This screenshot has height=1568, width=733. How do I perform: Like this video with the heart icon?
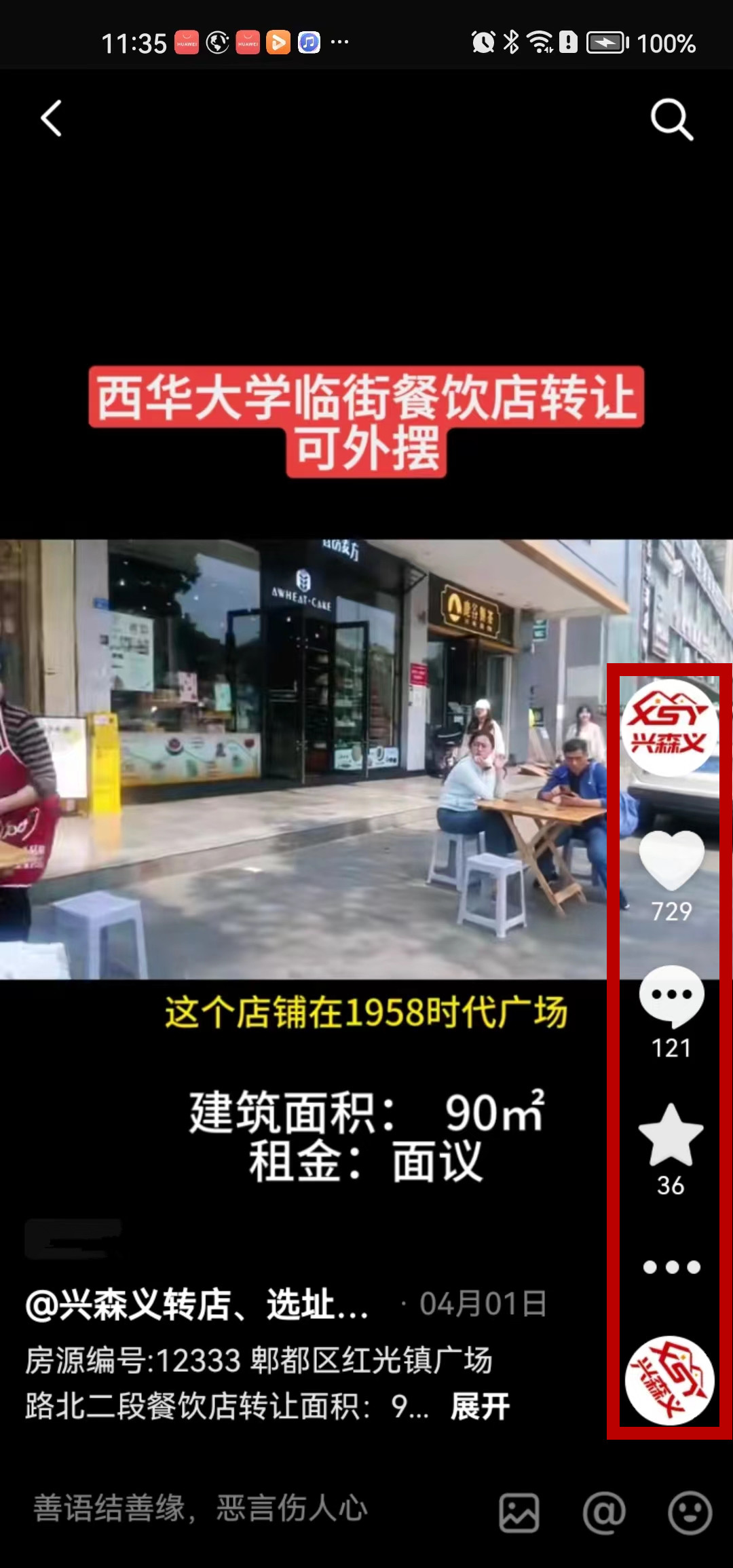pyautogui.click(x=671, y=860)
